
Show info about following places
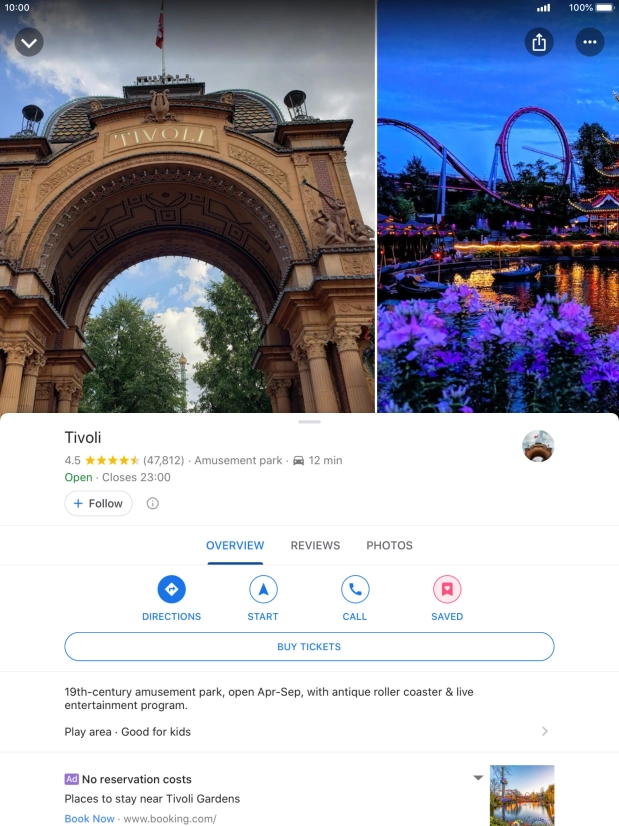coord(153,503)
